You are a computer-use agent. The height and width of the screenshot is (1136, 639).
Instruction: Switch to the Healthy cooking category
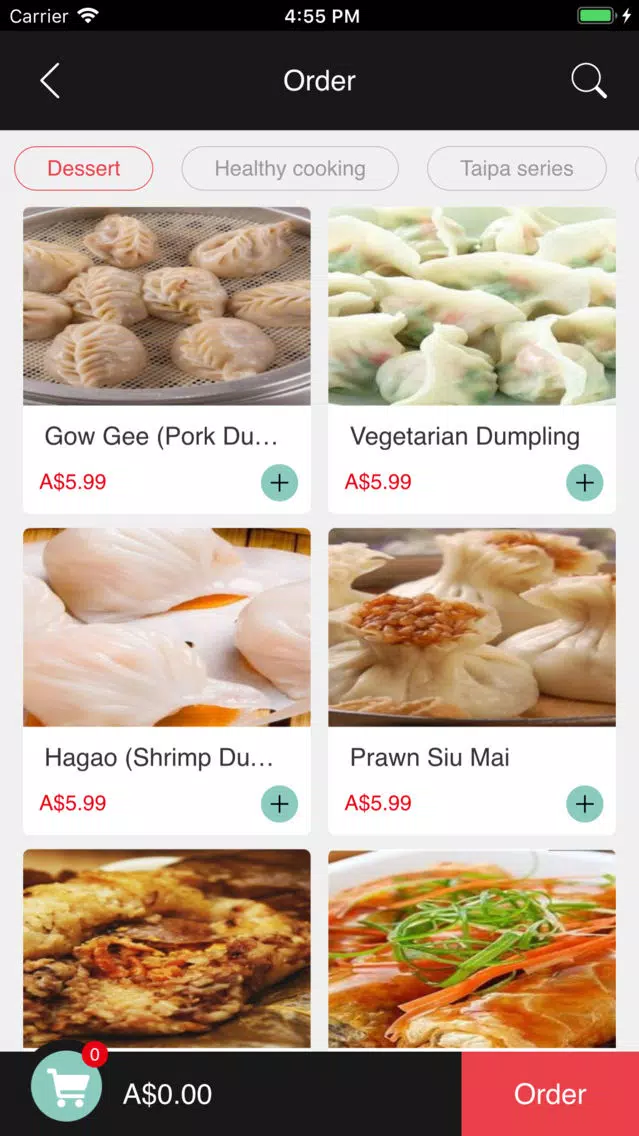click(290, 169)
